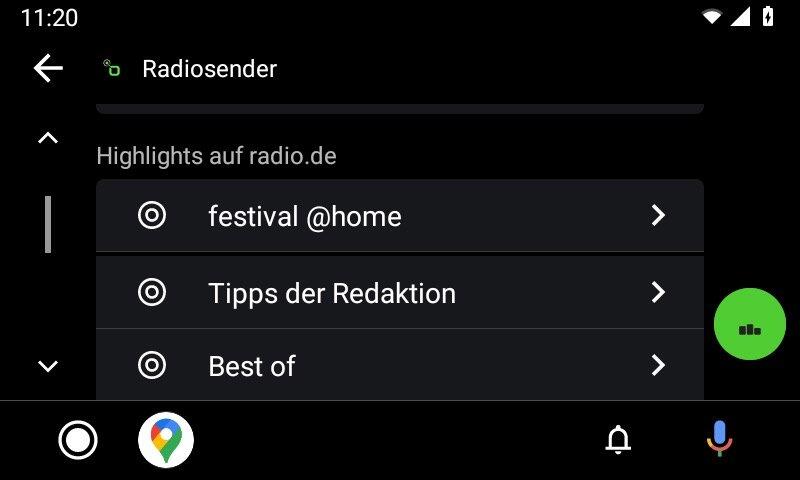Image resolution: width=800 pixels, height=480 pixels.
Task: Go back using the arrow icon
Action: pos(48,68)
